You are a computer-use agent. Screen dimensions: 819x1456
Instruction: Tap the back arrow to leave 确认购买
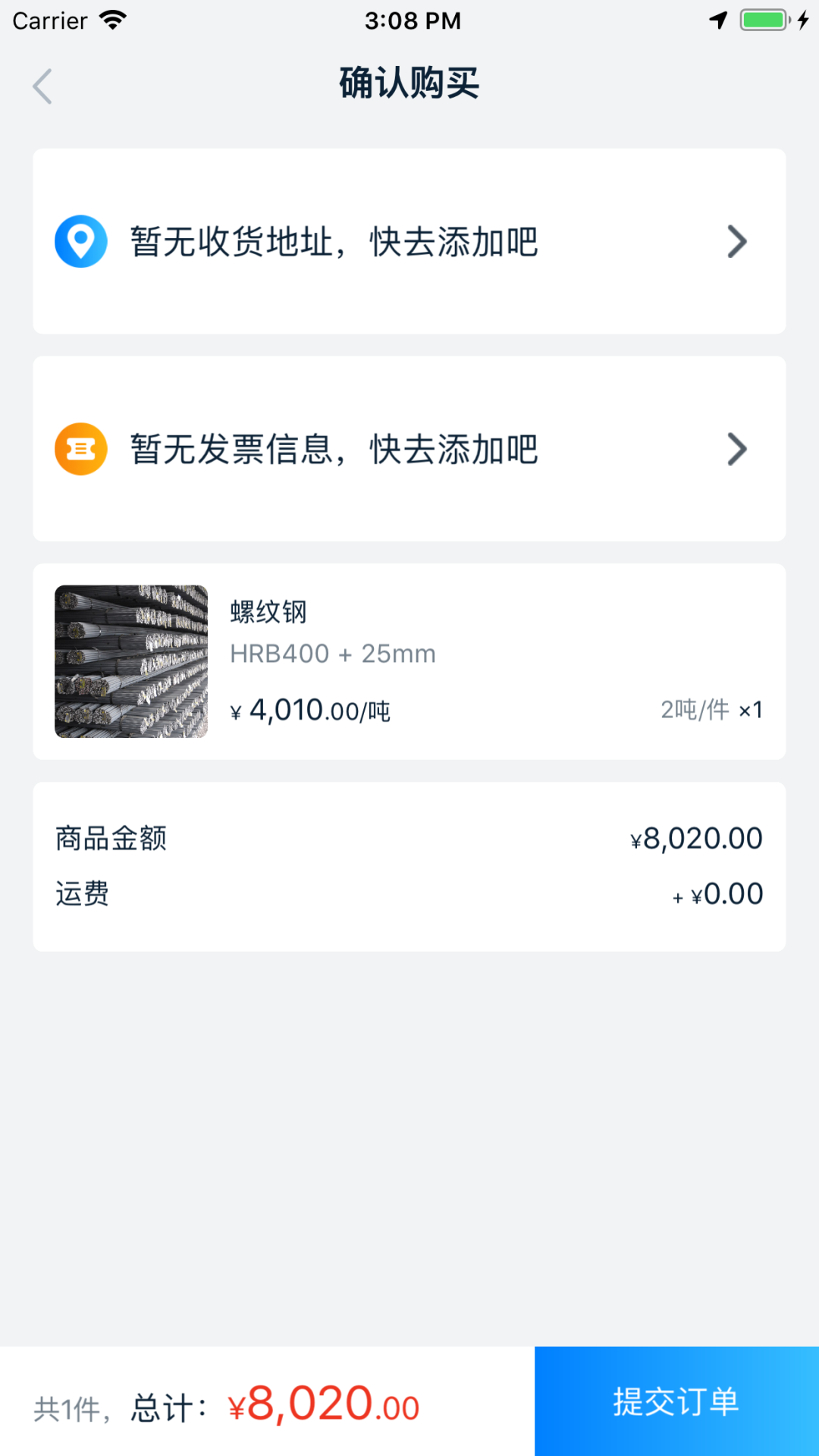42,86
